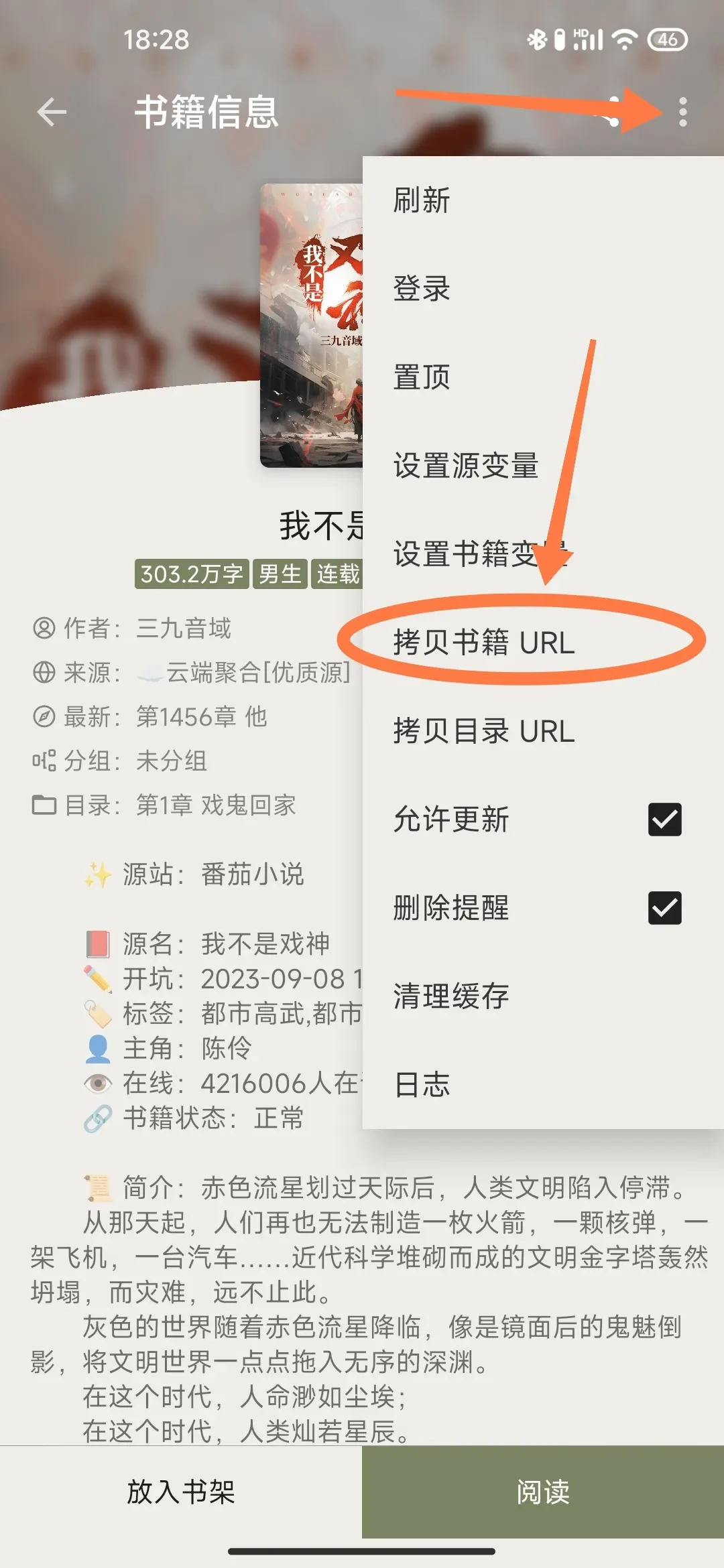Screen dimensions: 724x1568
Task: Copy the book link via 拷贝书籍 URL
Action: (484, 643)
